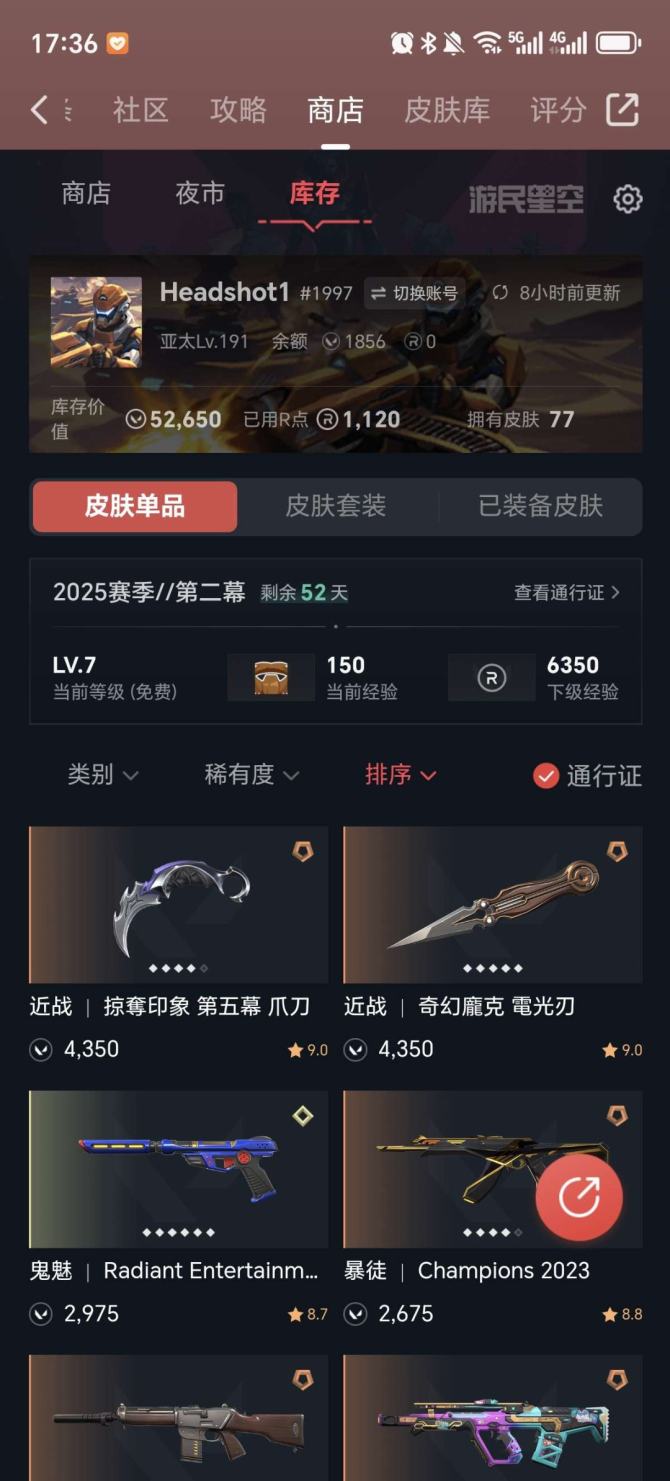Screen dimensions: 670x1481
Task: Open the external share icon in header
Action: tap(622, 109)
